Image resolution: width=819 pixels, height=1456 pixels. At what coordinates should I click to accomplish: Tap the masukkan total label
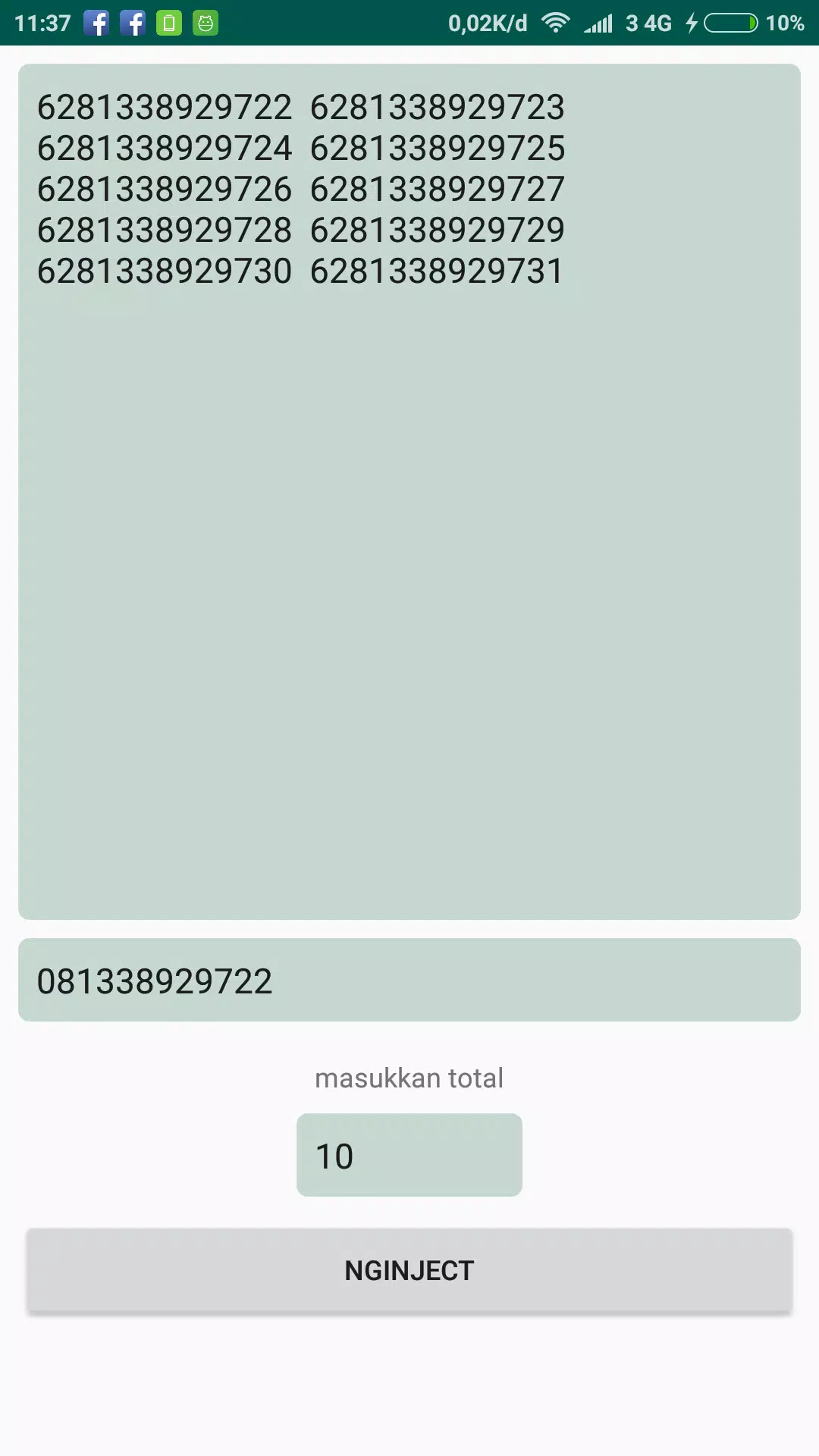(x=409, y=1078)
